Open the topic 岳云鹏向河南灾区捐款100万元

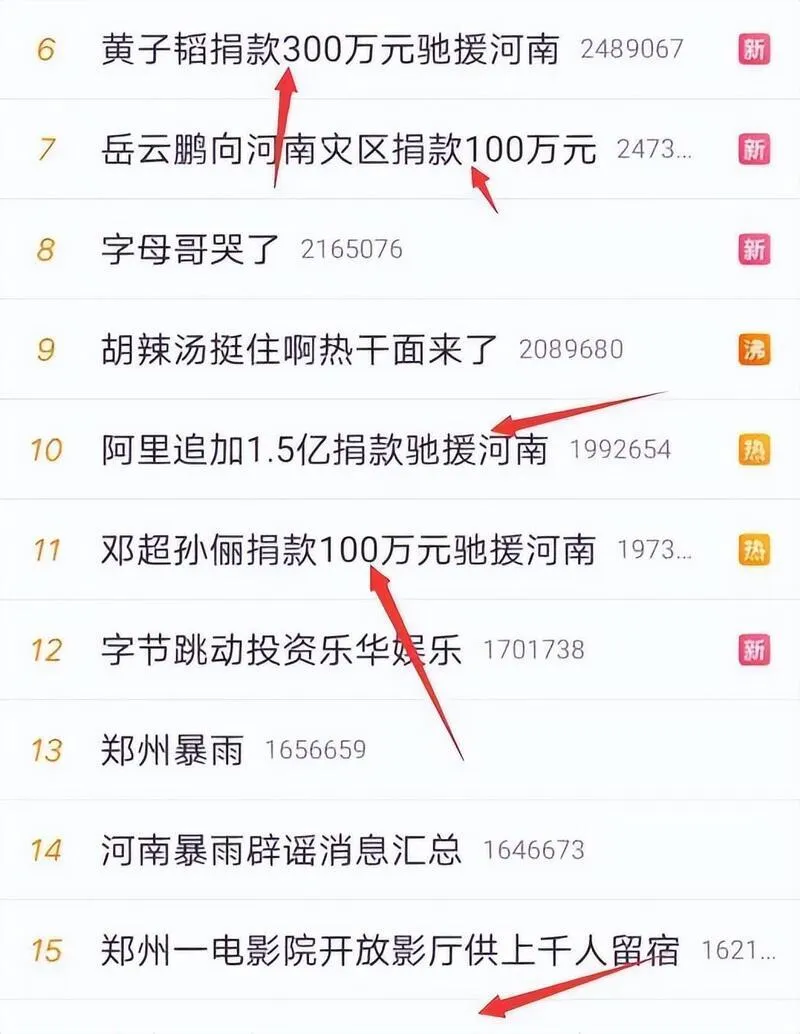click(x=348, y=150)
